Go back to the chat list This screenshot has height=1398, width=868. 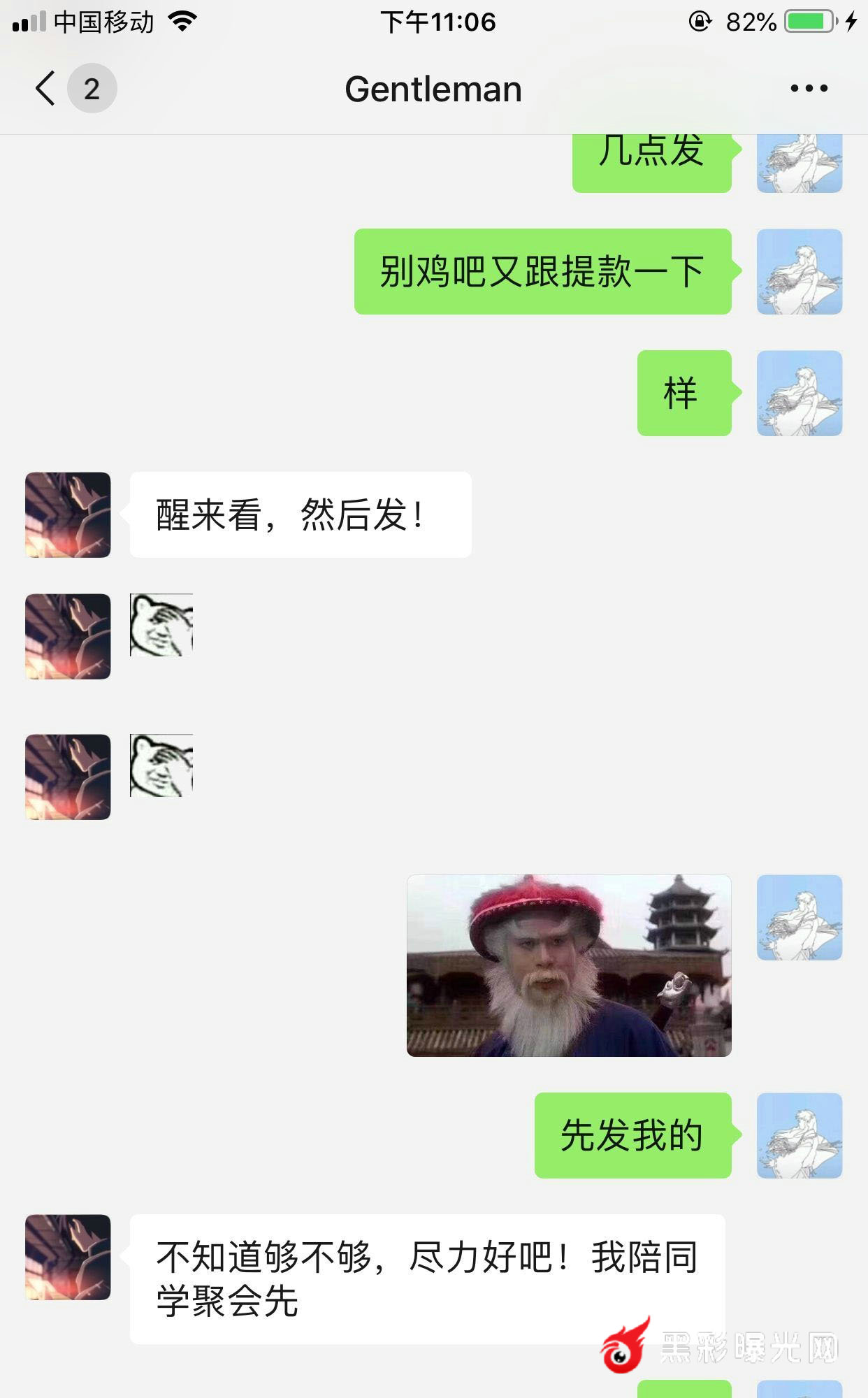[46, 89]
